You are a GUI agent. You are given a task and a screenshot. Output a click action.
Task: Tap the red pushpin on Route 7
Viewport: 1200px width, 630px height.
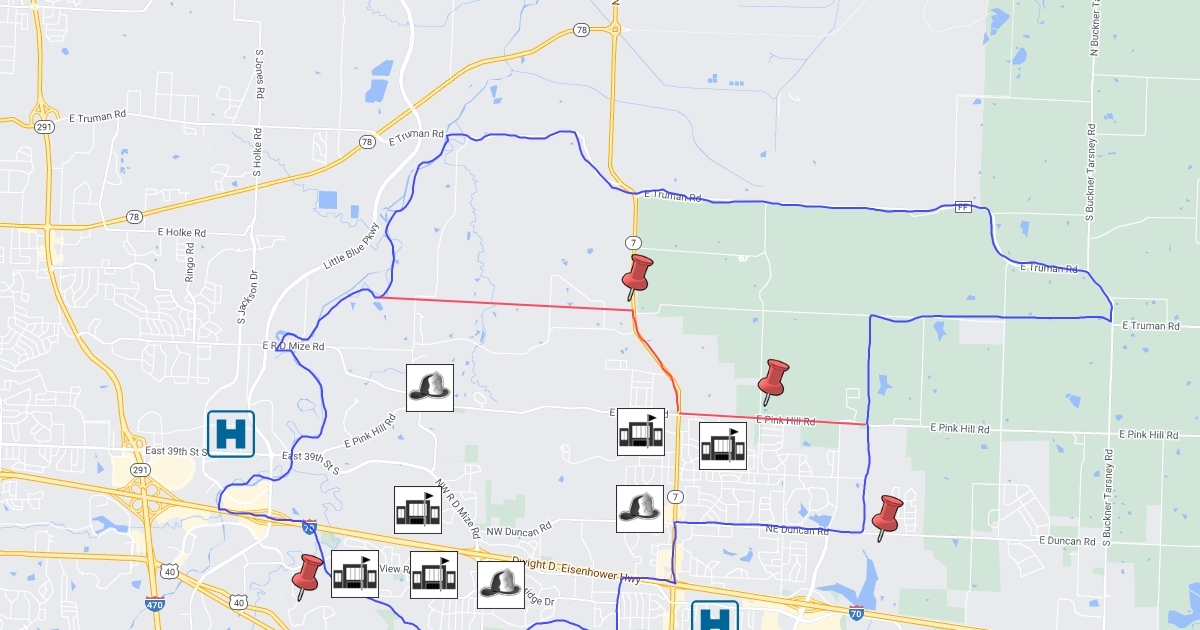point(636,275)
